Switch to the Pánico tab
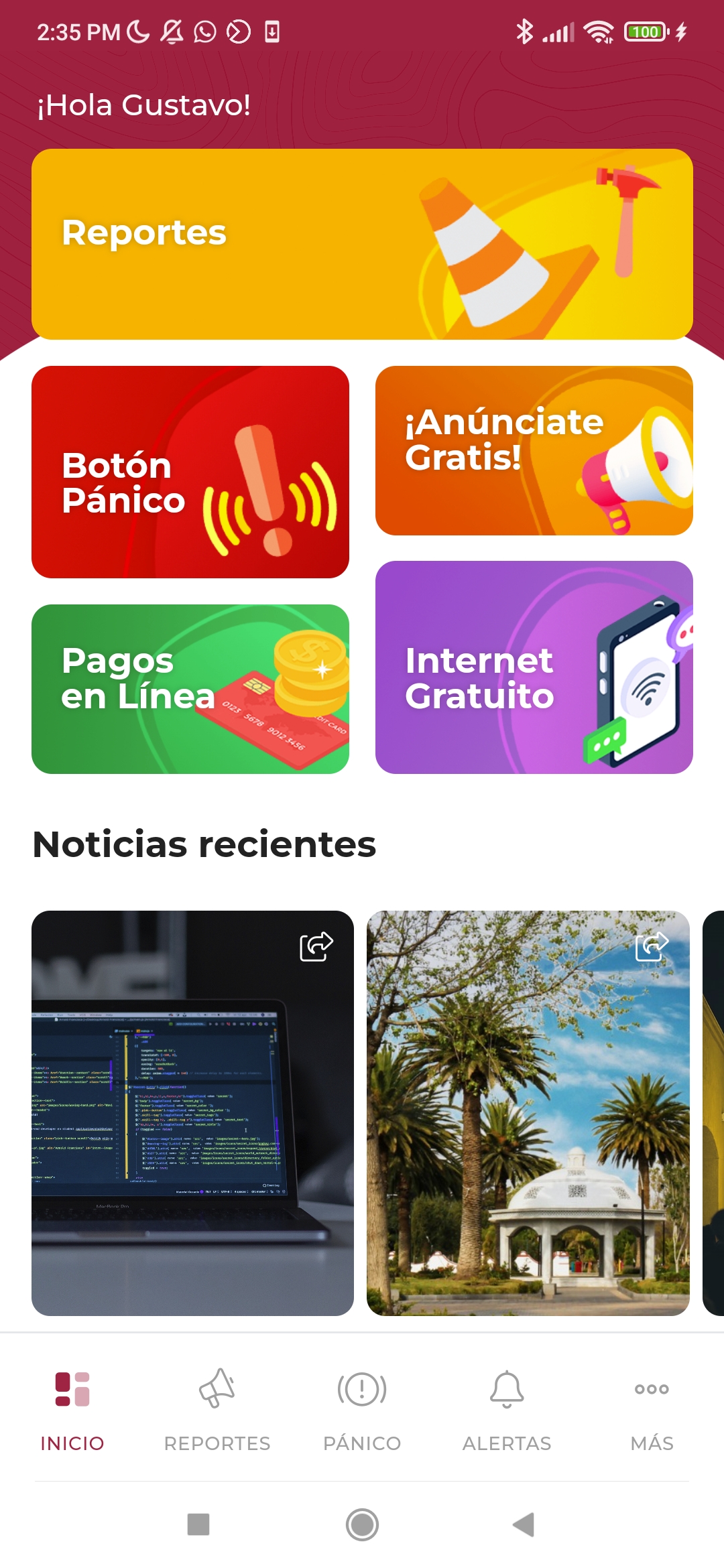 [x=362, y=1407]
